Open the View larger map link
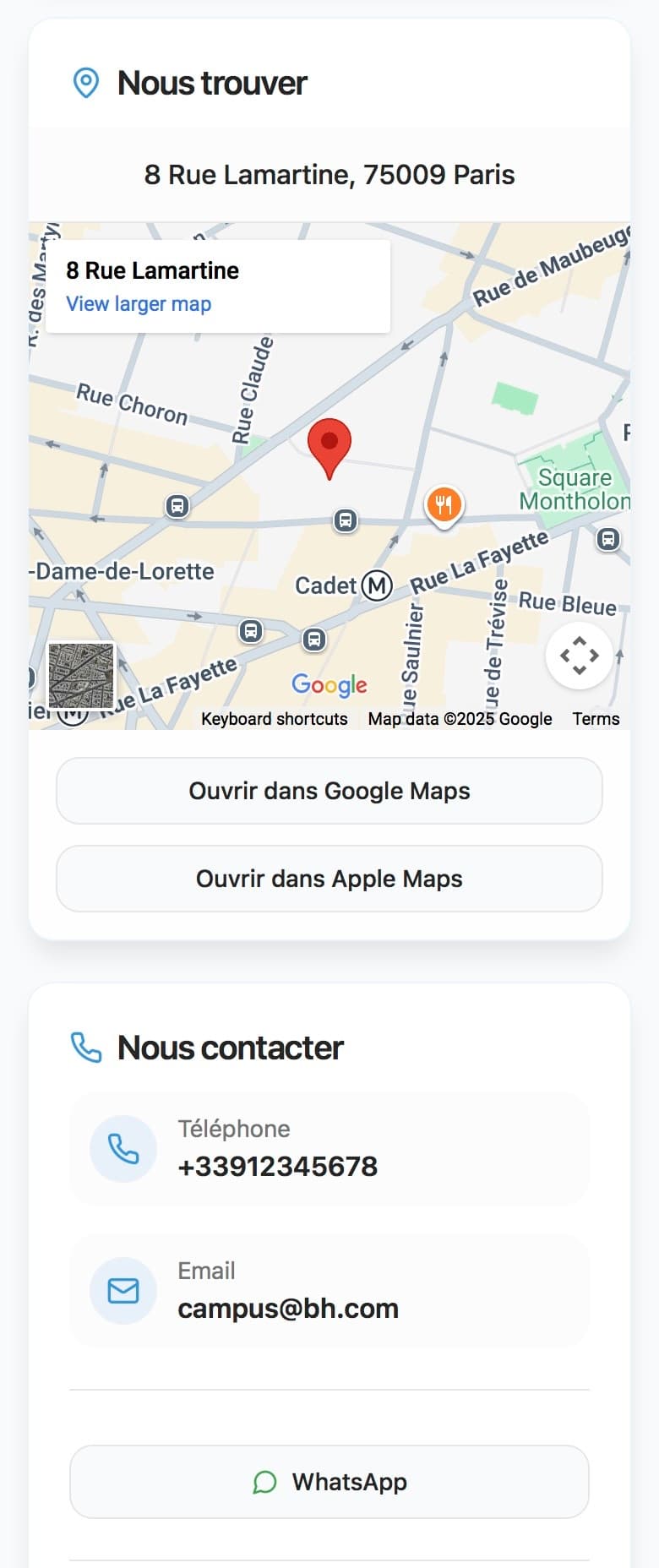The width and height of the screenshot is (659, 1568). (139, 304)
